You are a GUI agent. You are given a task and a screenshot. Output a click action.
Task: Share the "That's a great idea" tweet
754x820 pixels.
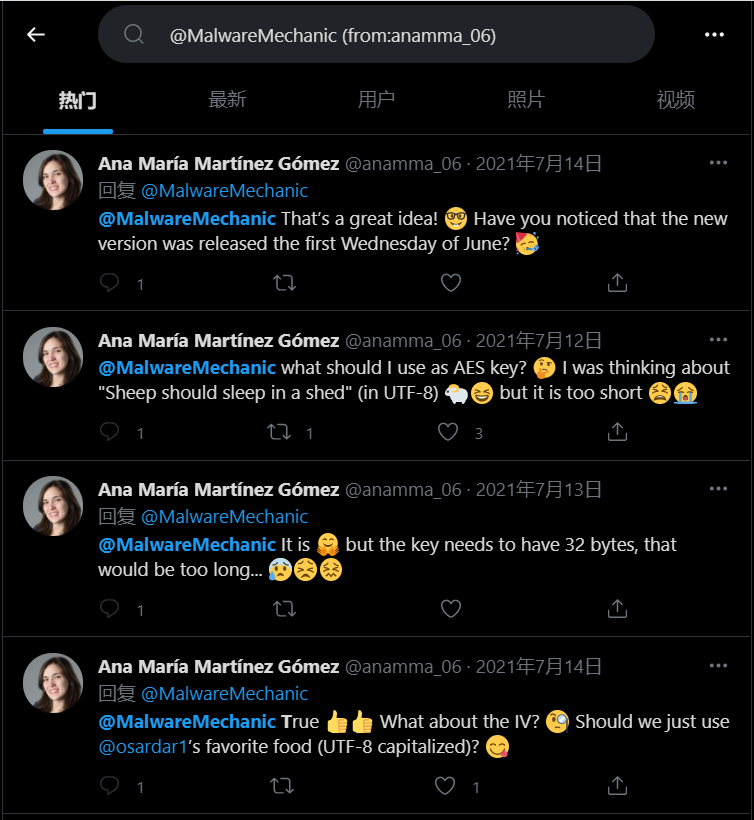tap(618, 283)
